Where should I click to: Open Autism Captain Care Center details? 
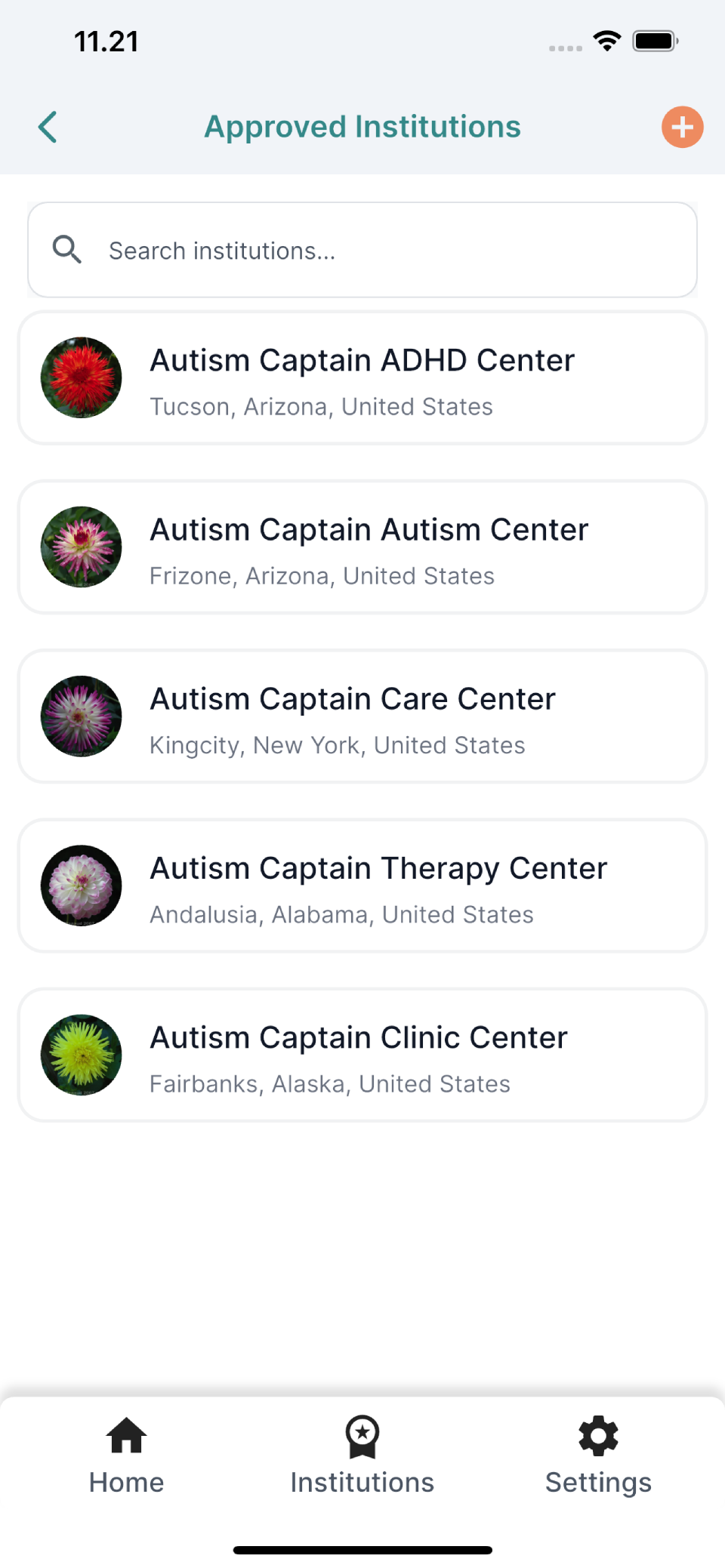[x=362, y=716]
